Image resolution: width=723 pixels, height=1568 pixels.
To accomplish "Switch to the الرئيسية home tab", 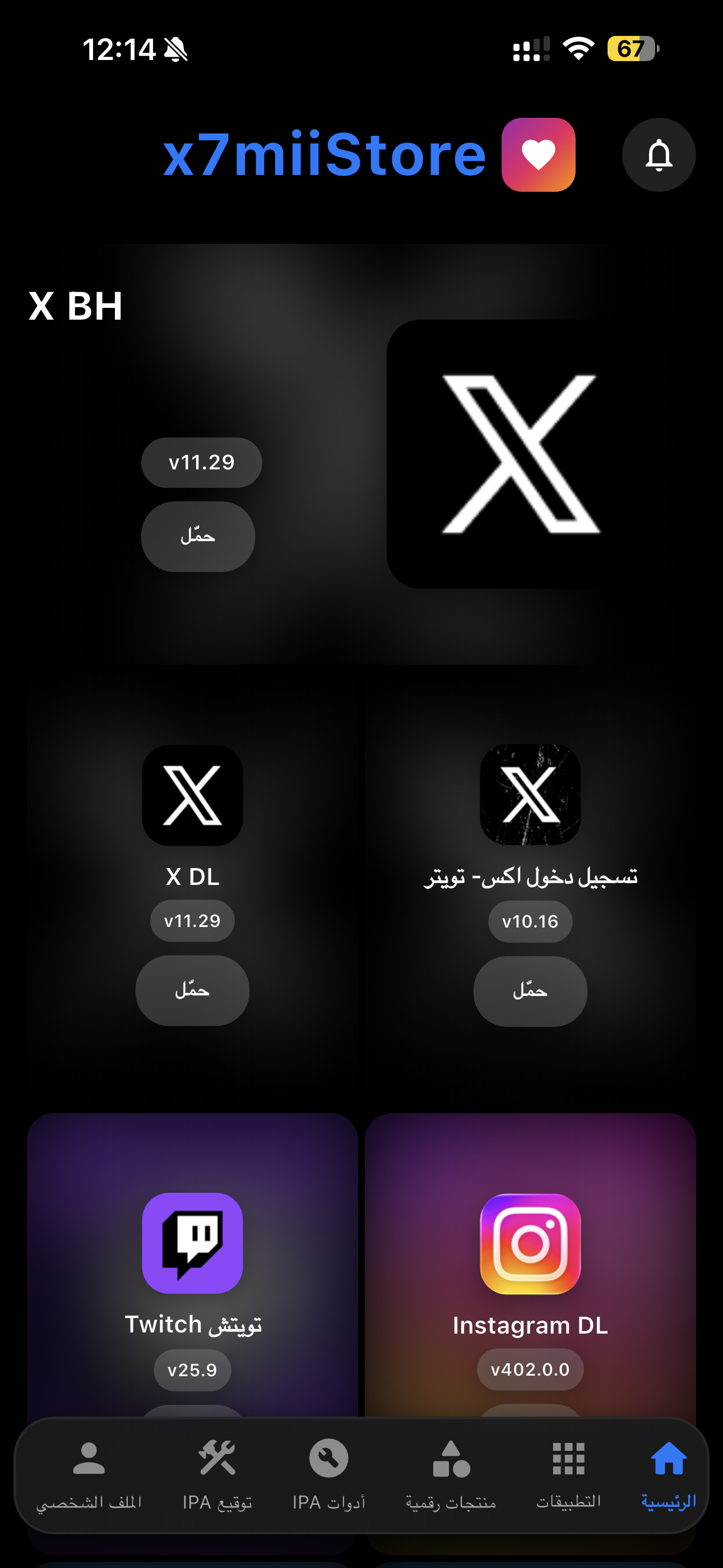I will (668, 1474).
